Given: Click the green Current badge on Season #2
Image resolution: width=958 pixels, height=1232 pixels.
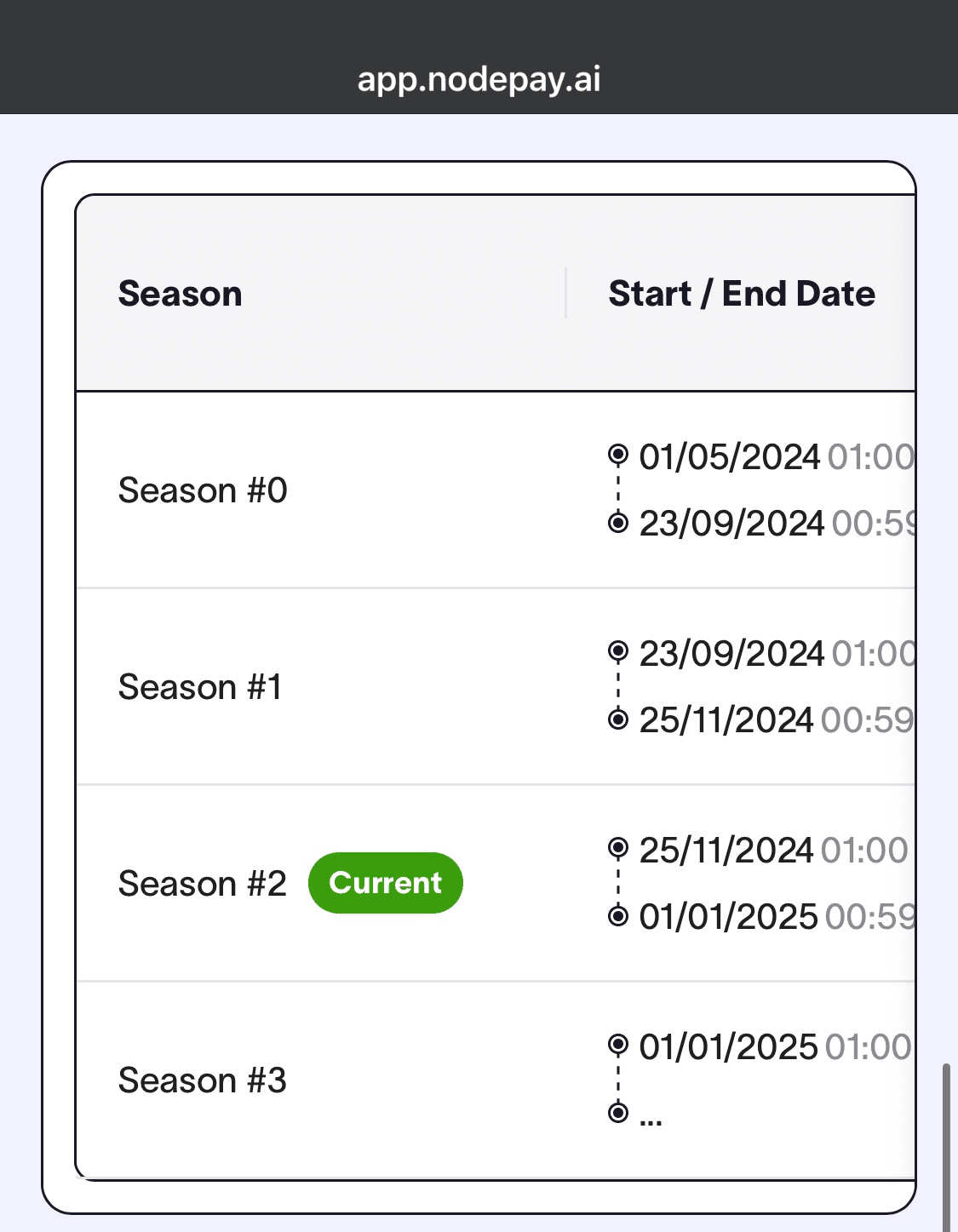Looking at the screenshot, I should point(385,883).
